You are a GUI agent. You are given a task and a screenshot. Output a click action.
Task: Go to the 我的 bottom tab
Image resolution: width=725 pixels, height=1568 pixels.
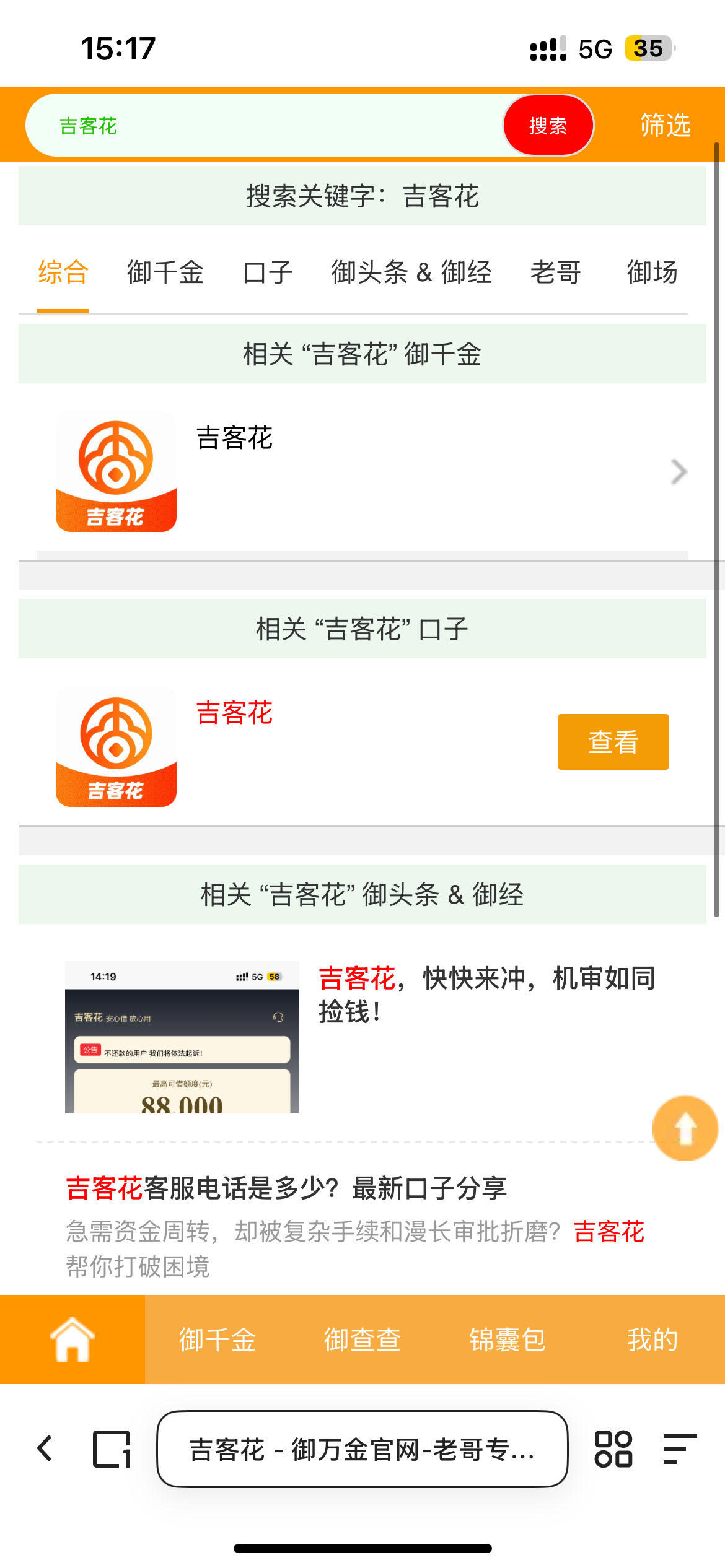[652, 1339]
